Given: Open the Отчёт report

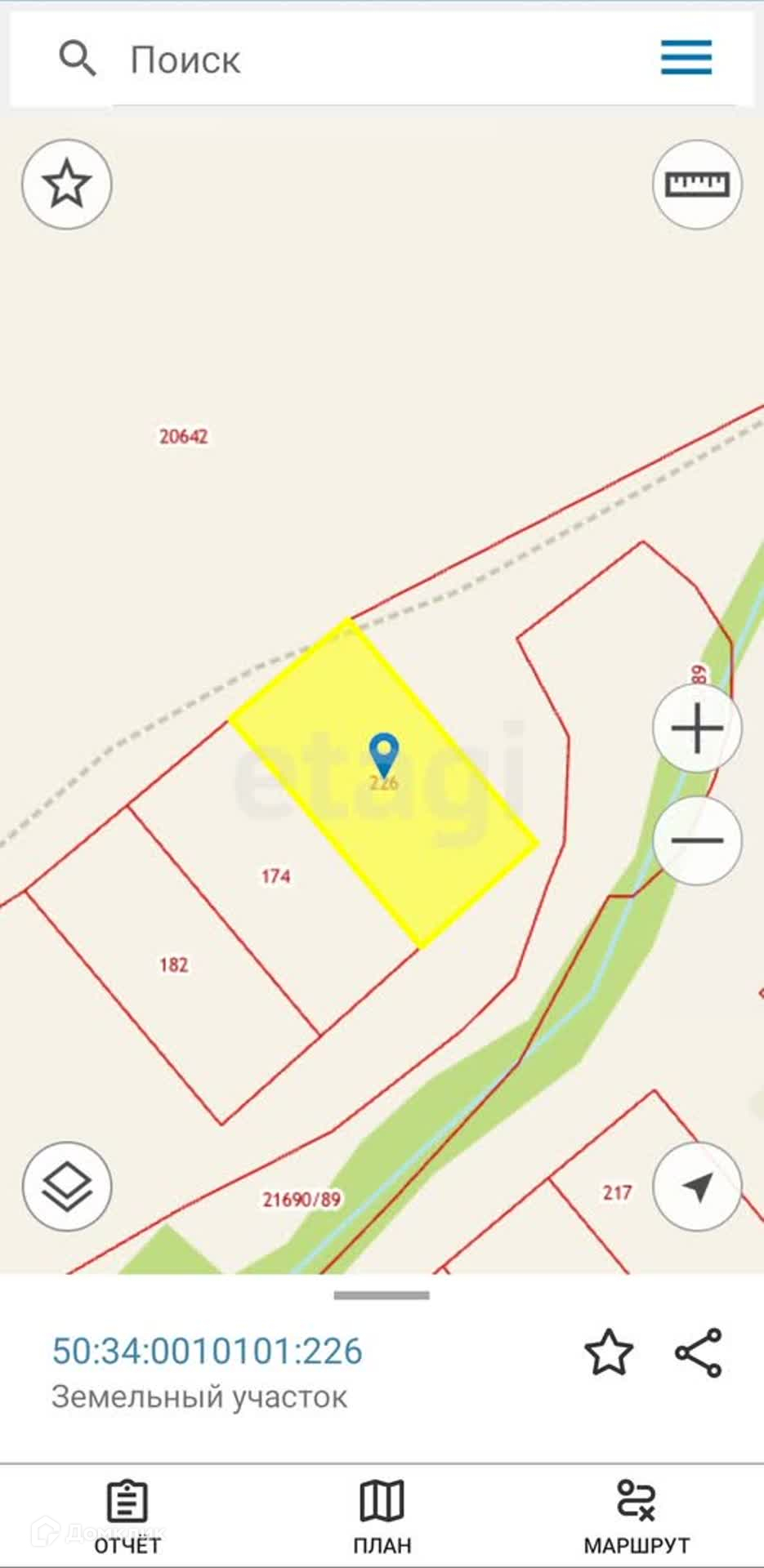Looking at the screenshot, I should [x=127, y=1517].
